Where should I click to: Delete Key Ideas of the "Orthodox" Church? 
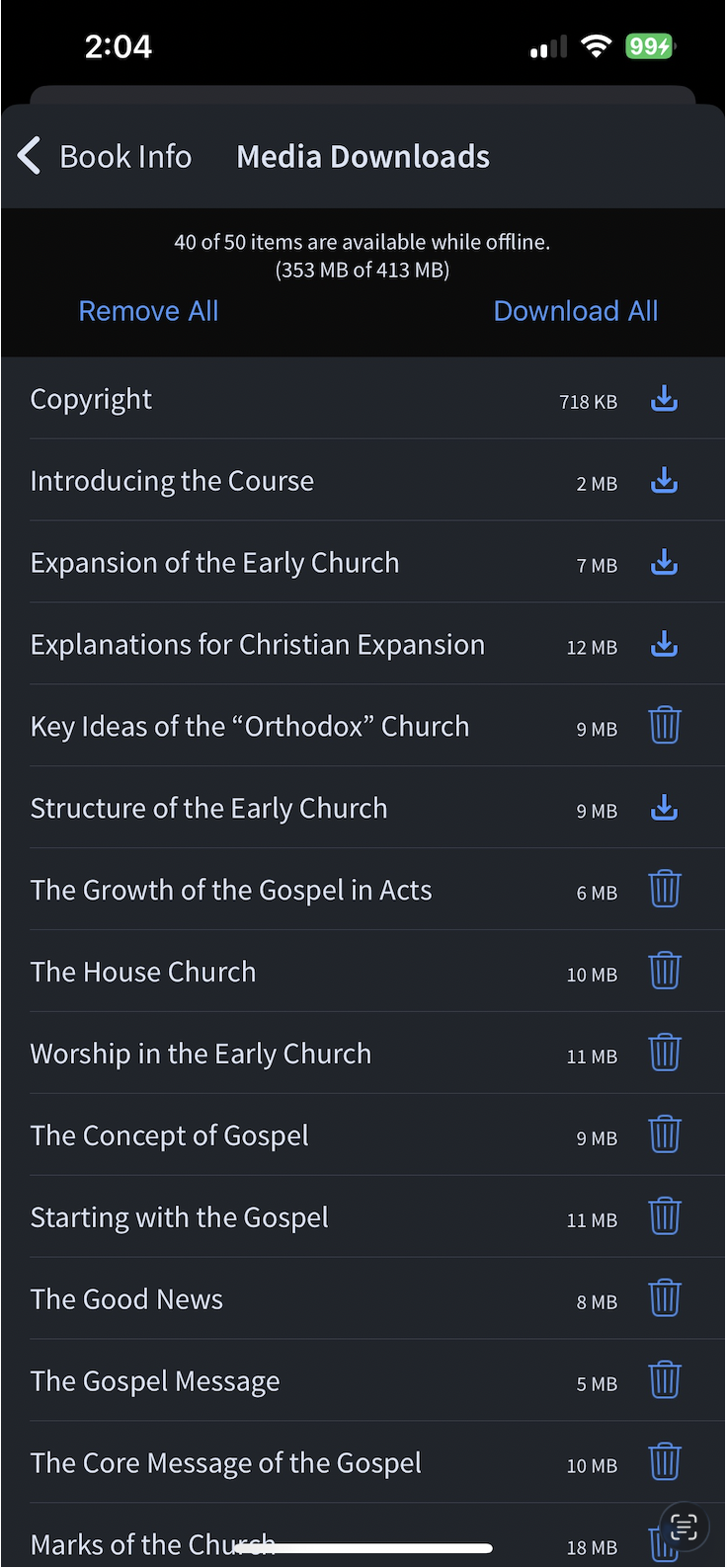point(665,726)
